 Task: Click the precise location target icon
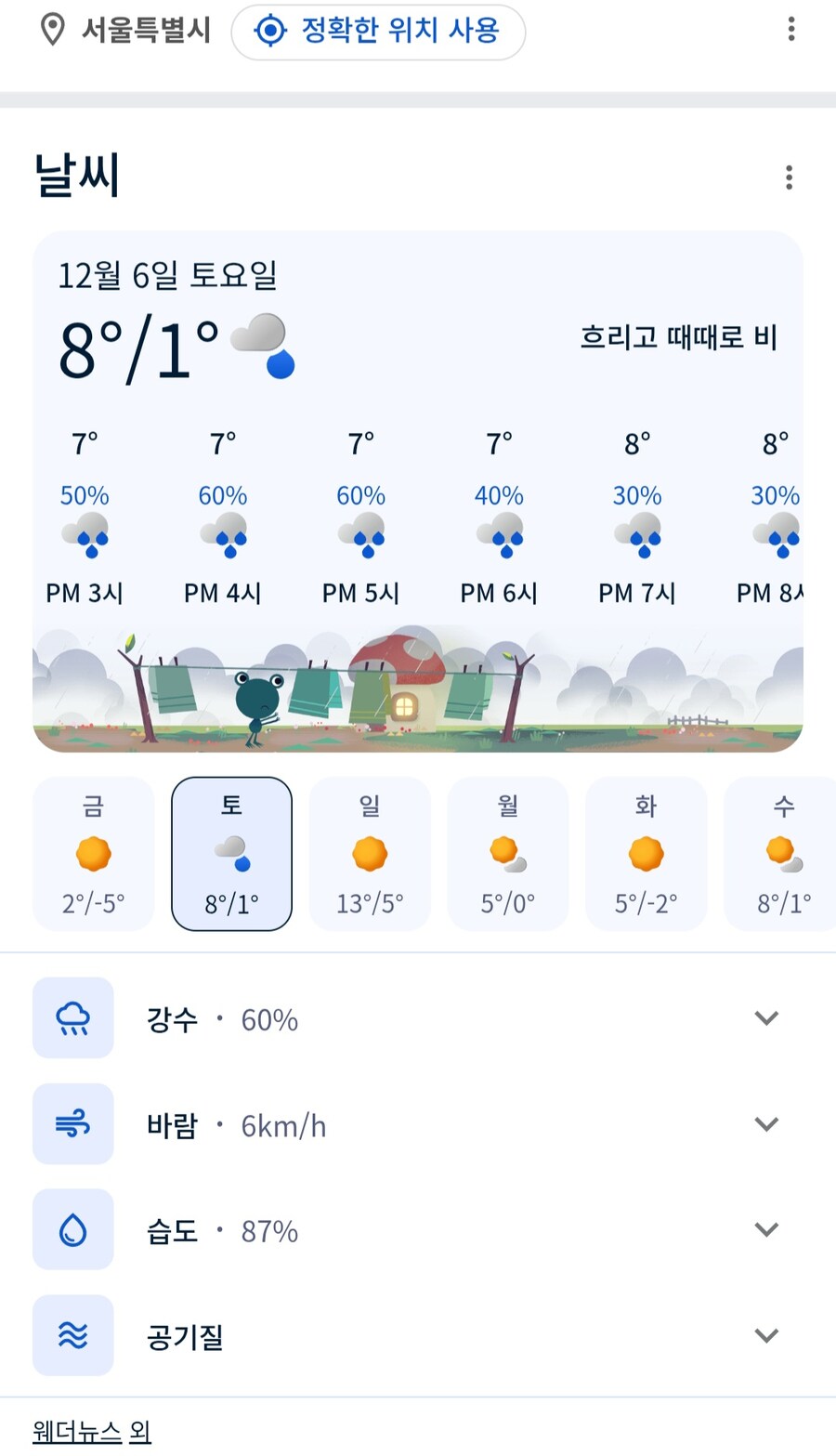tap(270, 30)
